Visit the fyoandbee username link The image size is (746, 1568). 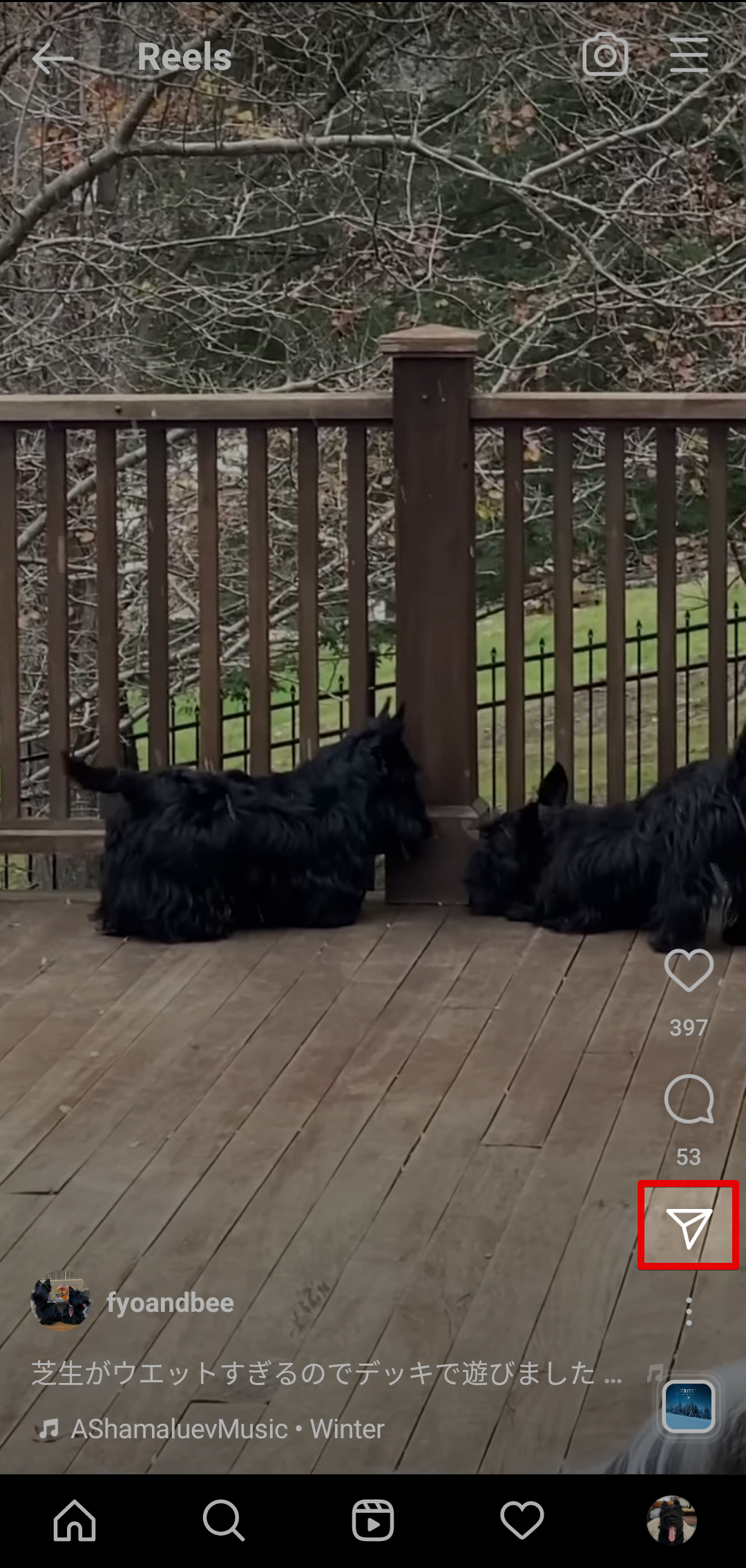click(x=170, y=1303)
